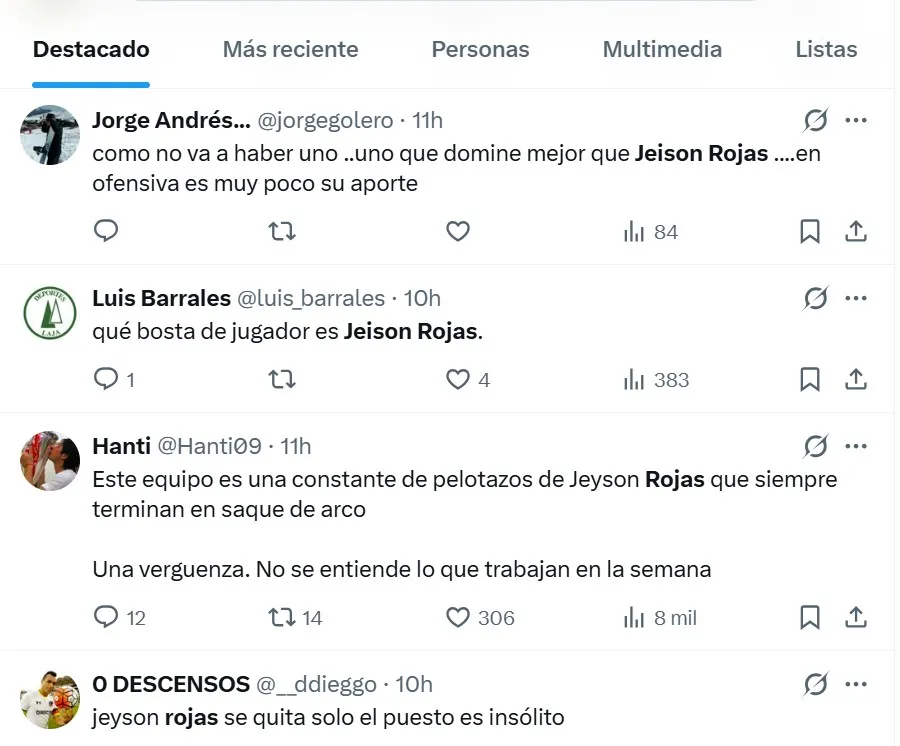Open the Listas tab
Image resolution: width=900 pixels, height=746 pixels.
(826, 49)
